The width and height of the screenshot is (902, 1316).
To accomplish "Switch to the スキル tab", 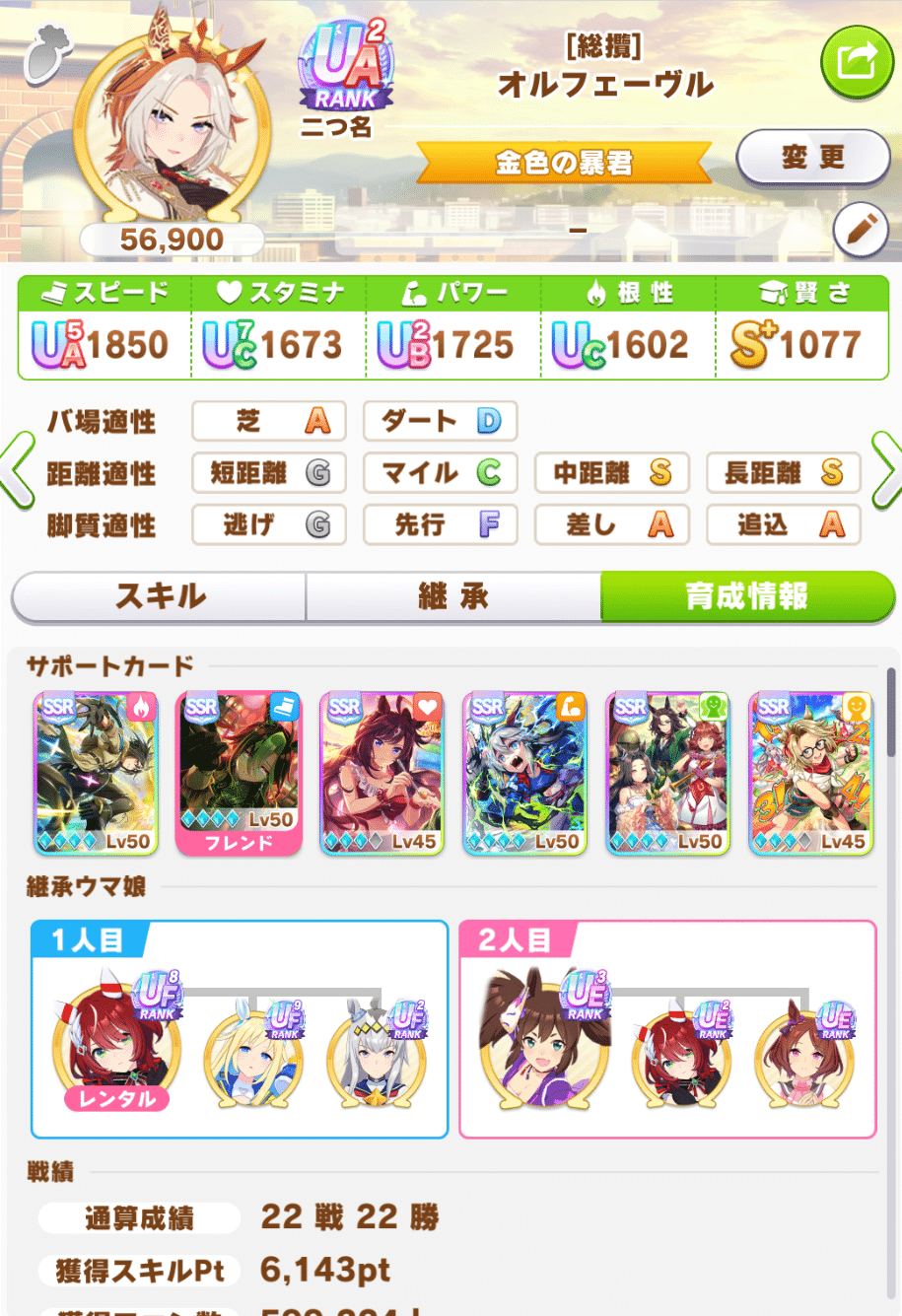I will pos(160,596).
